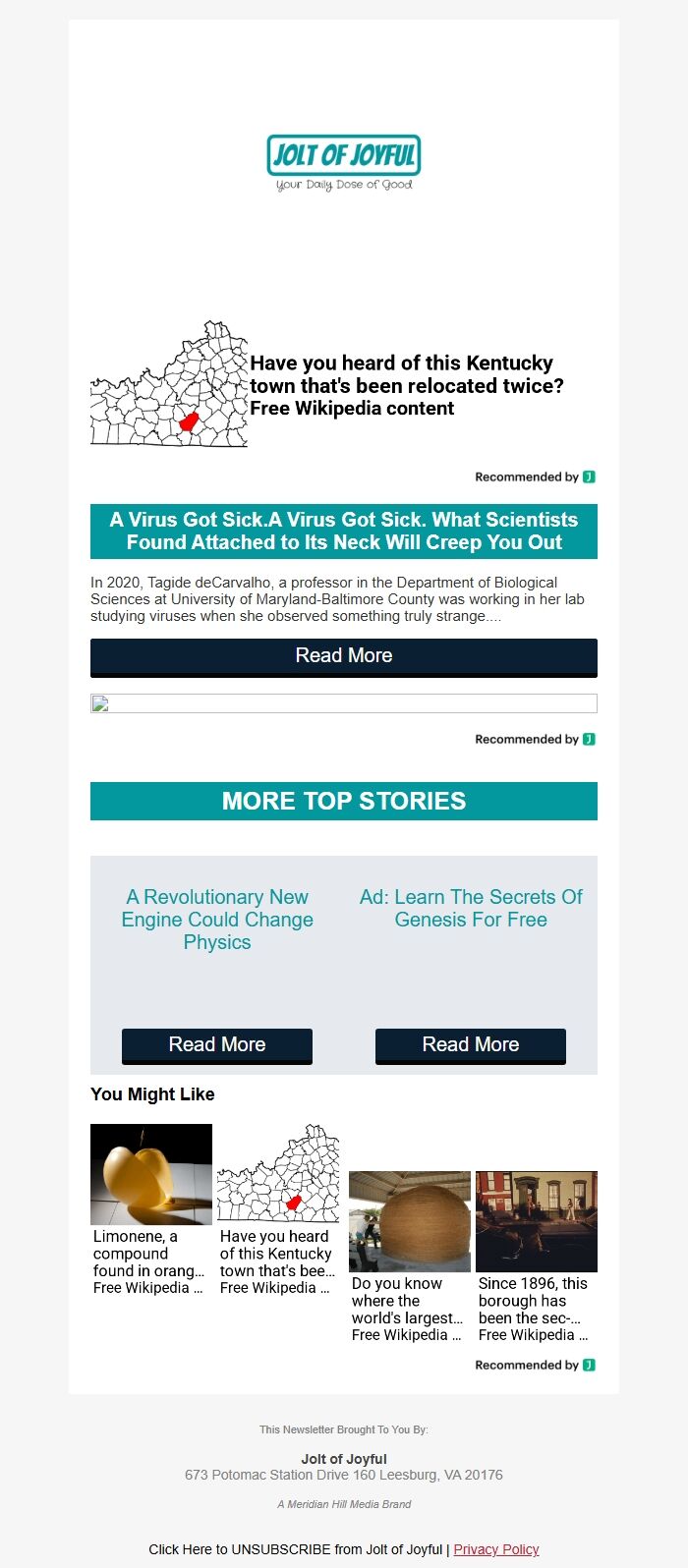Open the Privacy Policy link
The height and width of the screenshot is (1568, 688).
tap(496, 1549)
